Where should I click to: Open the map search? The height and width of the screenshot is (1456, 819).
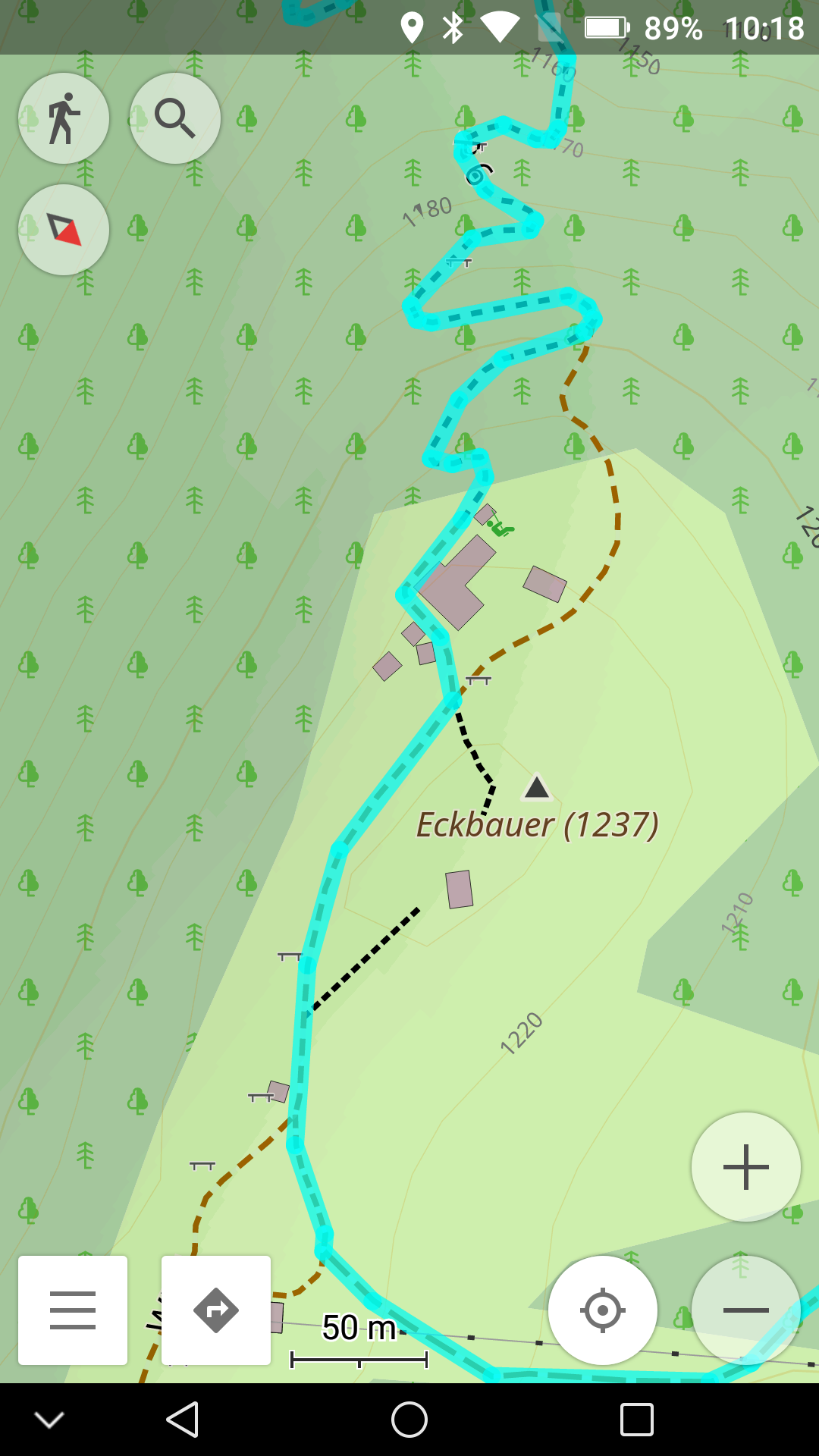[x=175, y=118]
